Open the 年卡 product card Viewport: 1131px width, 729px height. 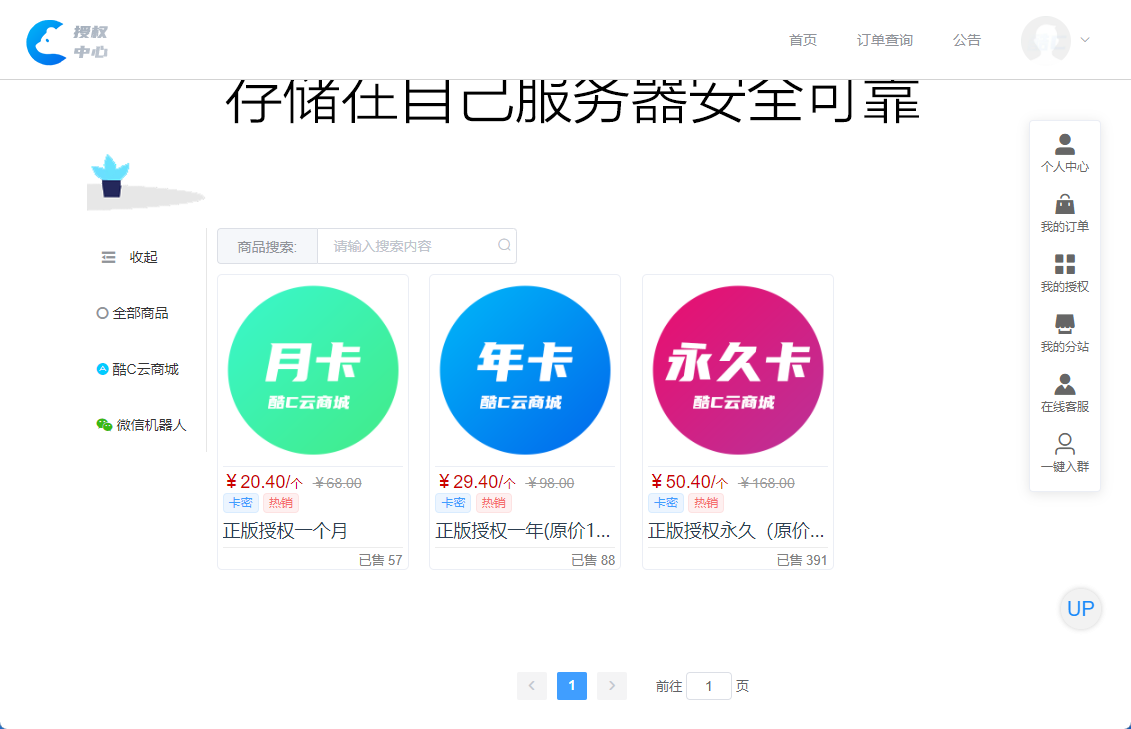(x=525, y=369)
